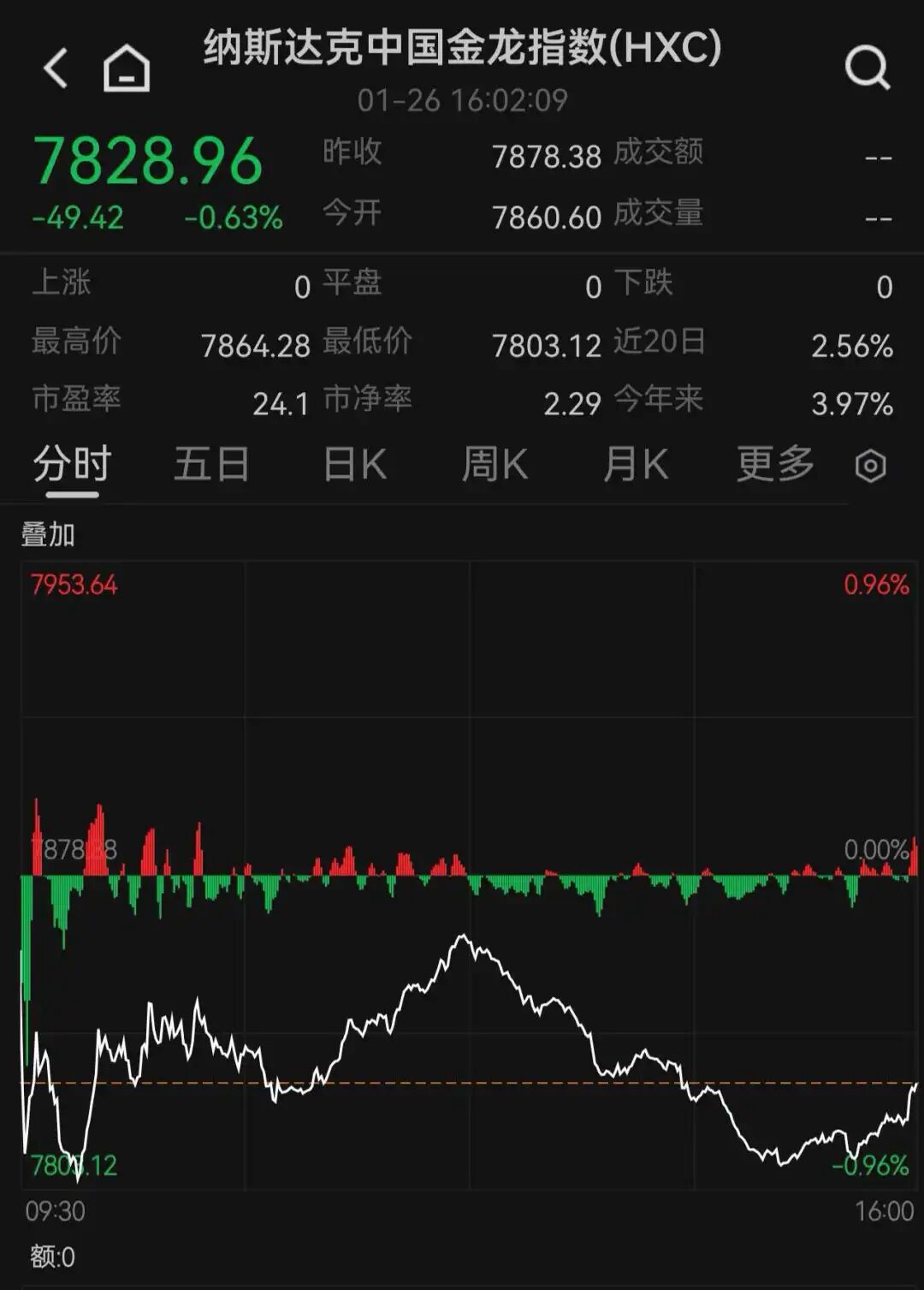This screenshot has height=1290, width=924.
Task: Tap the back arrow icon
Action: point(55,70)
